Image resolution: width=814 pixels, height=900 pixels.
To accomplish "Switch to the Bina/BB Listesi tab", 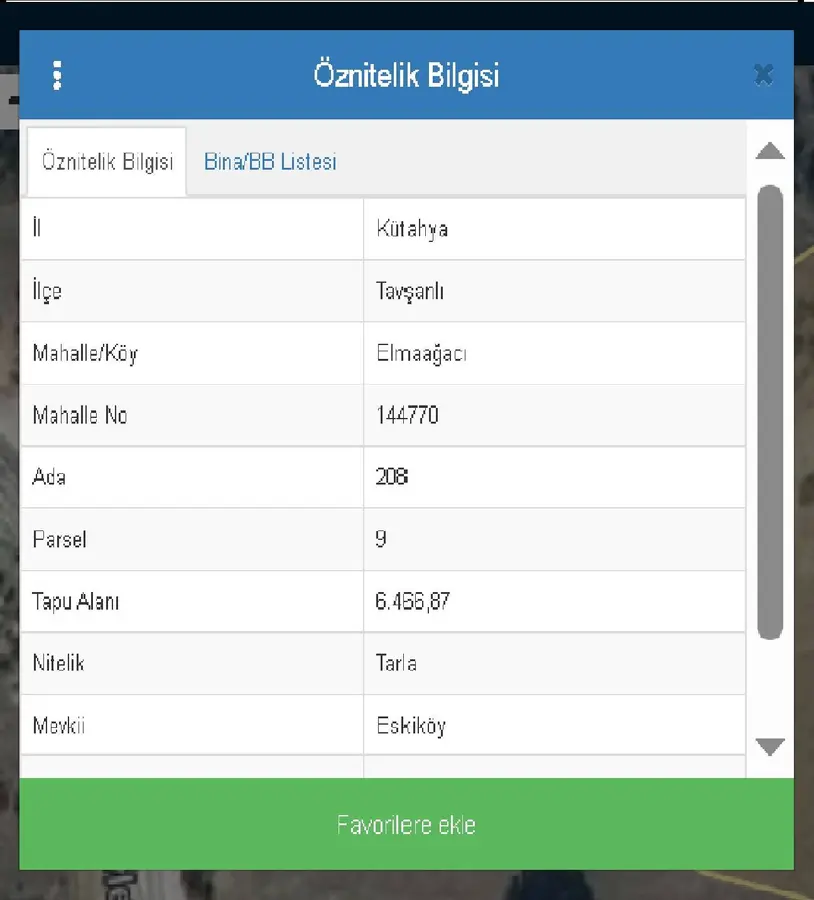I will (270, 162).
